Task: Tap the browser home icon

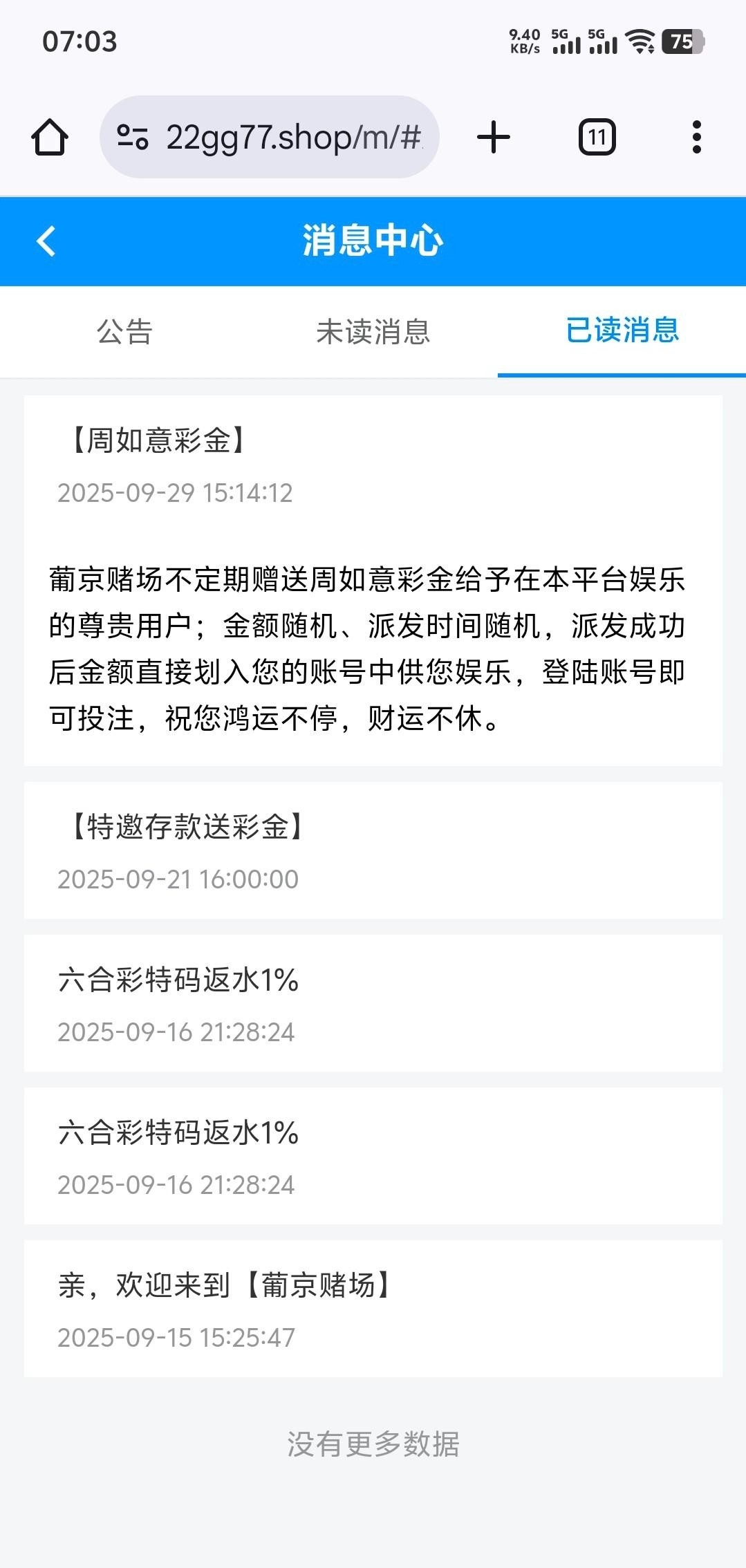Action: [50, 137]
